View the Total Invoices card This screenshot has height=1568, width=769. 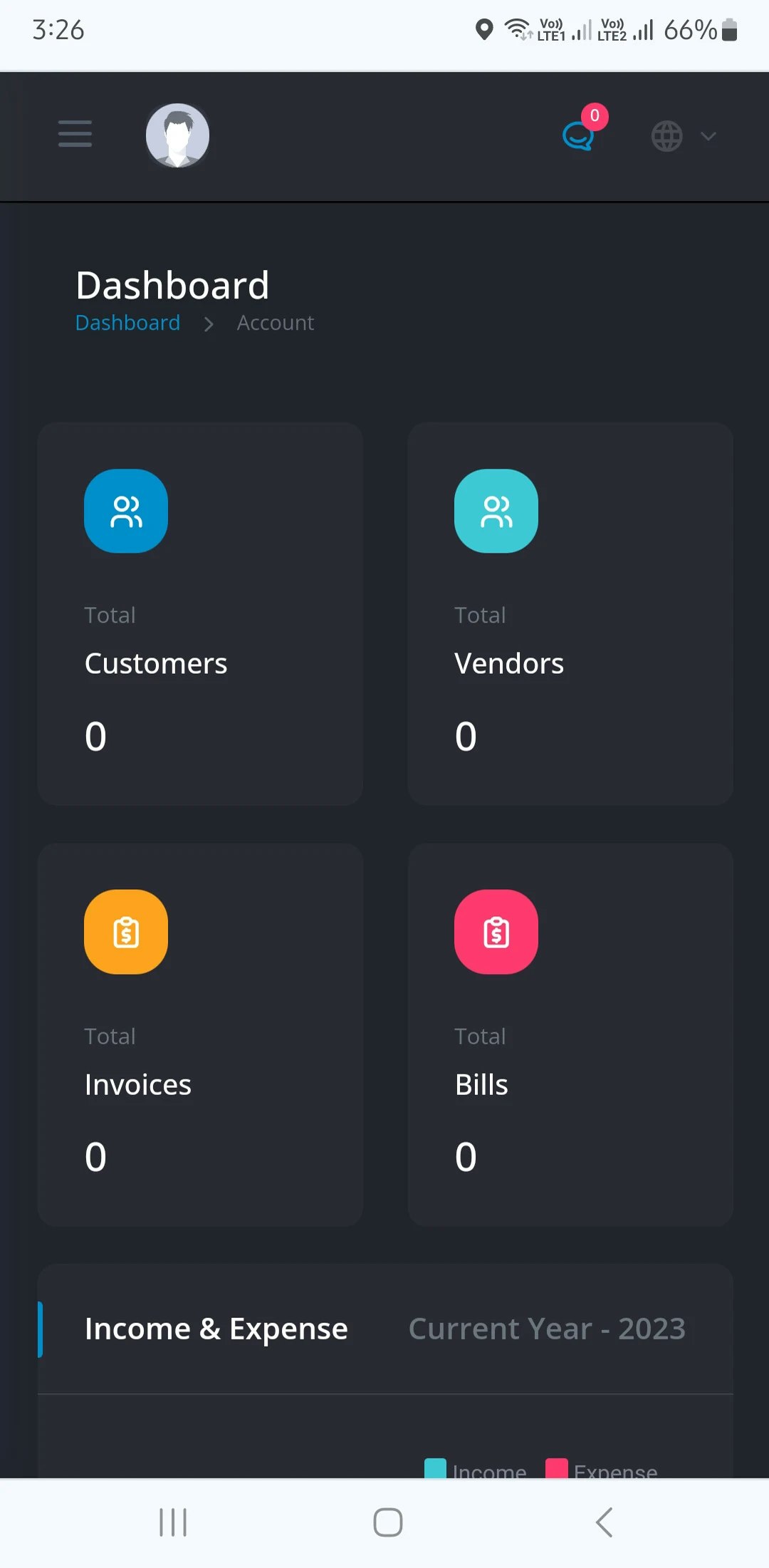(x=200, y=1035)
